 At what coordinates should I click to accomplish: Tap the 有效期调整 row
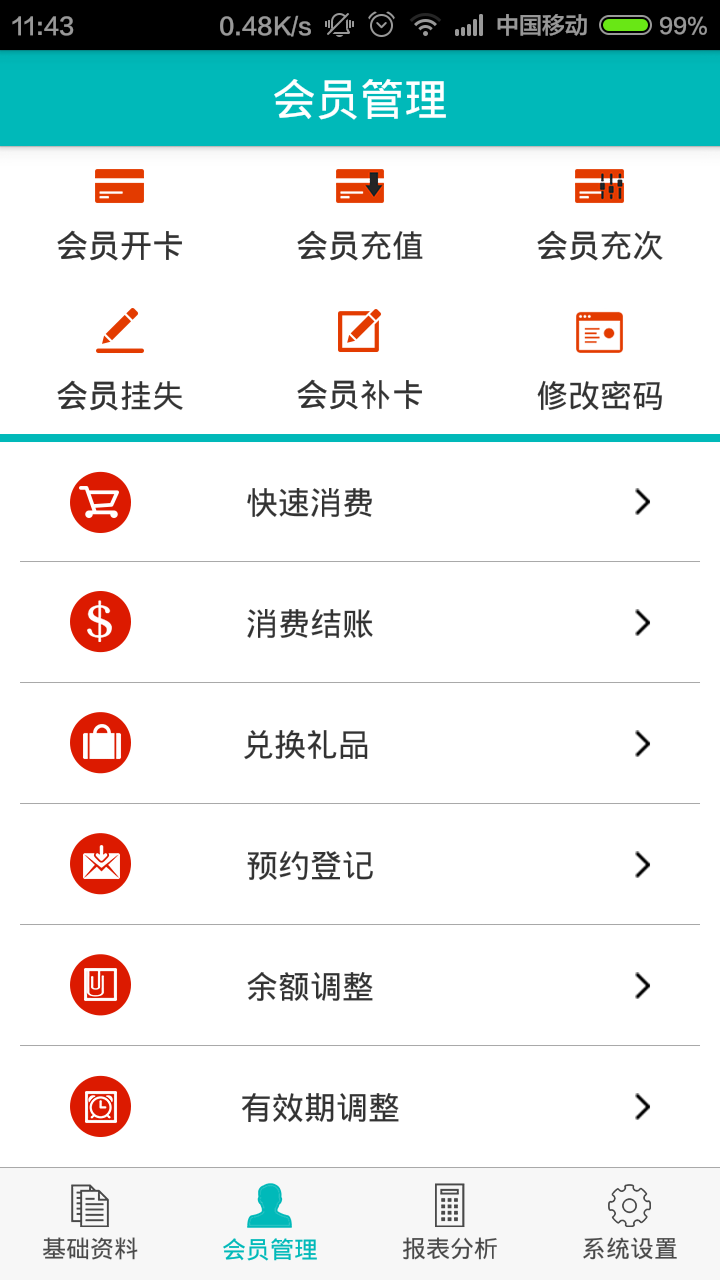[x=360, y=1107]
